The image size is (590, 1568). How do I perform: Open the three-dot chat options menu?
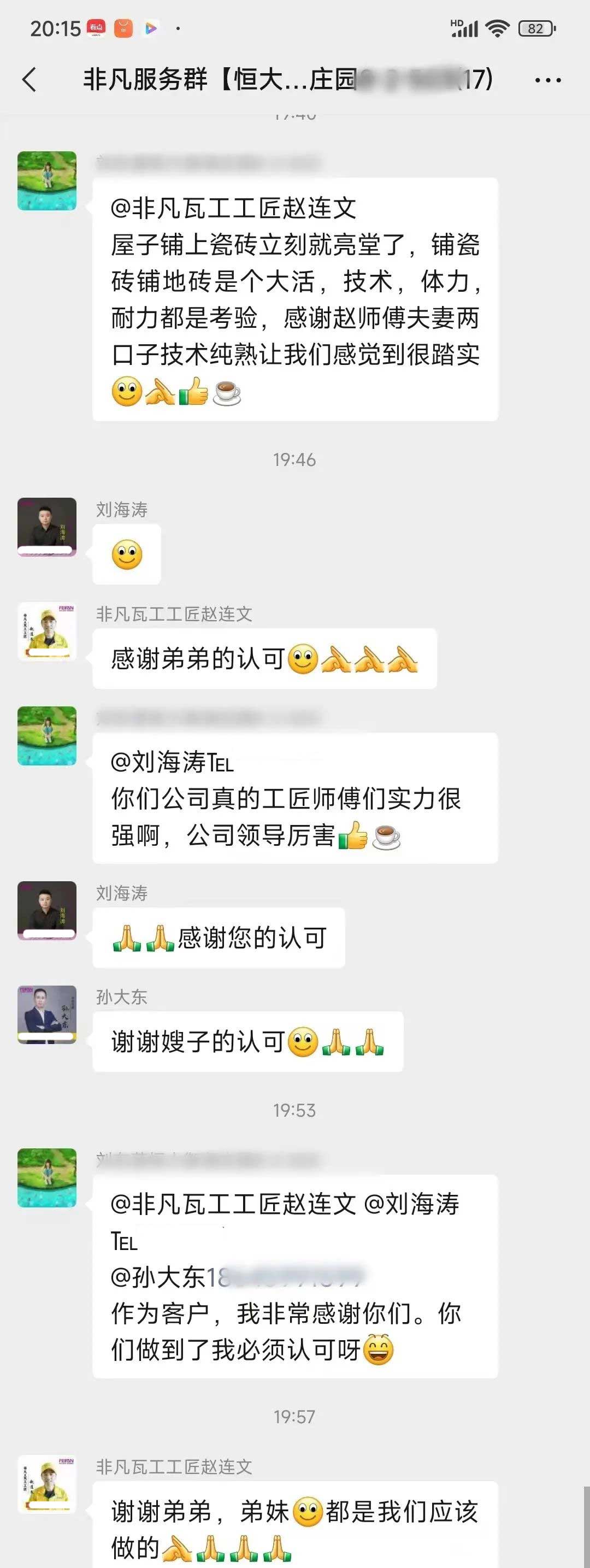(547, 80)
